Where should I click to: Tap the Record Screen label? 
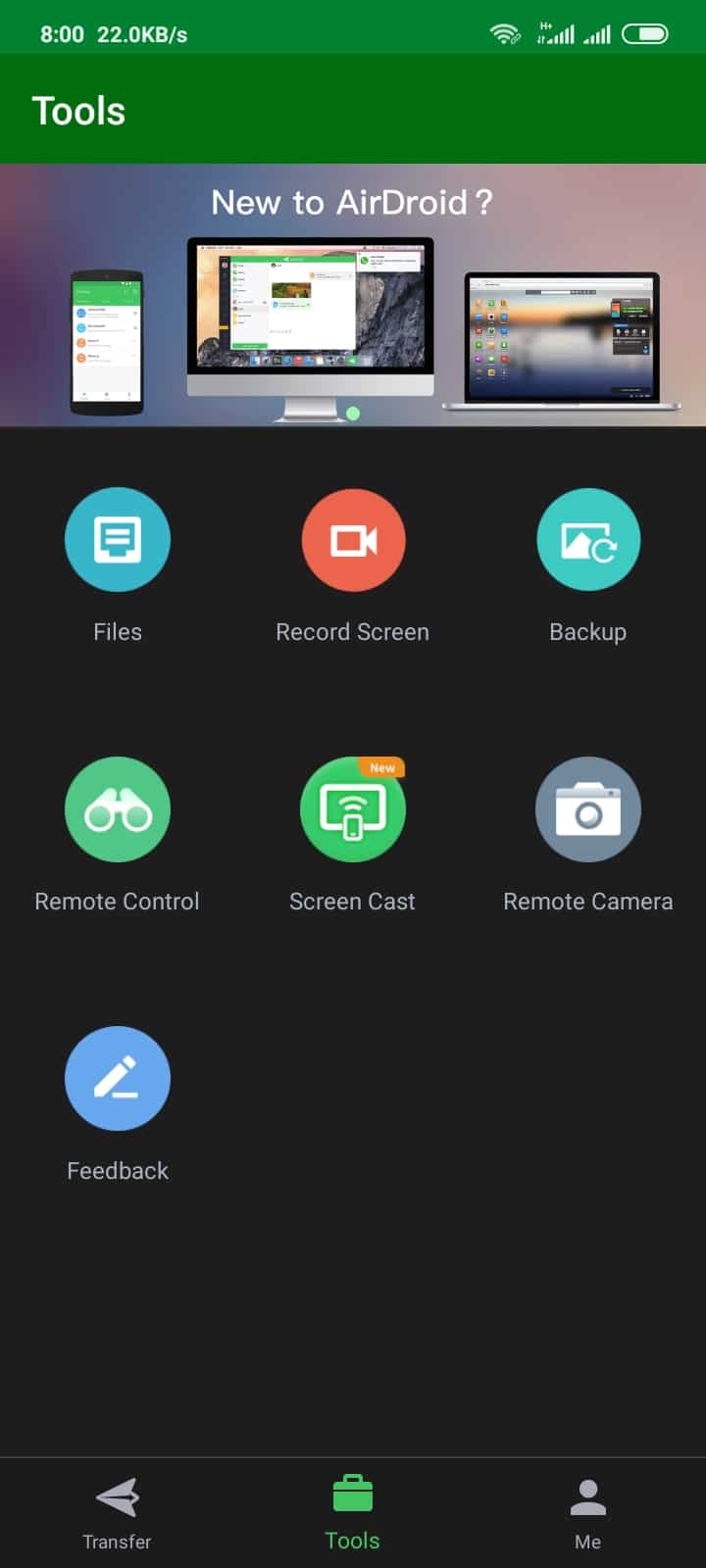pos(353,631)
